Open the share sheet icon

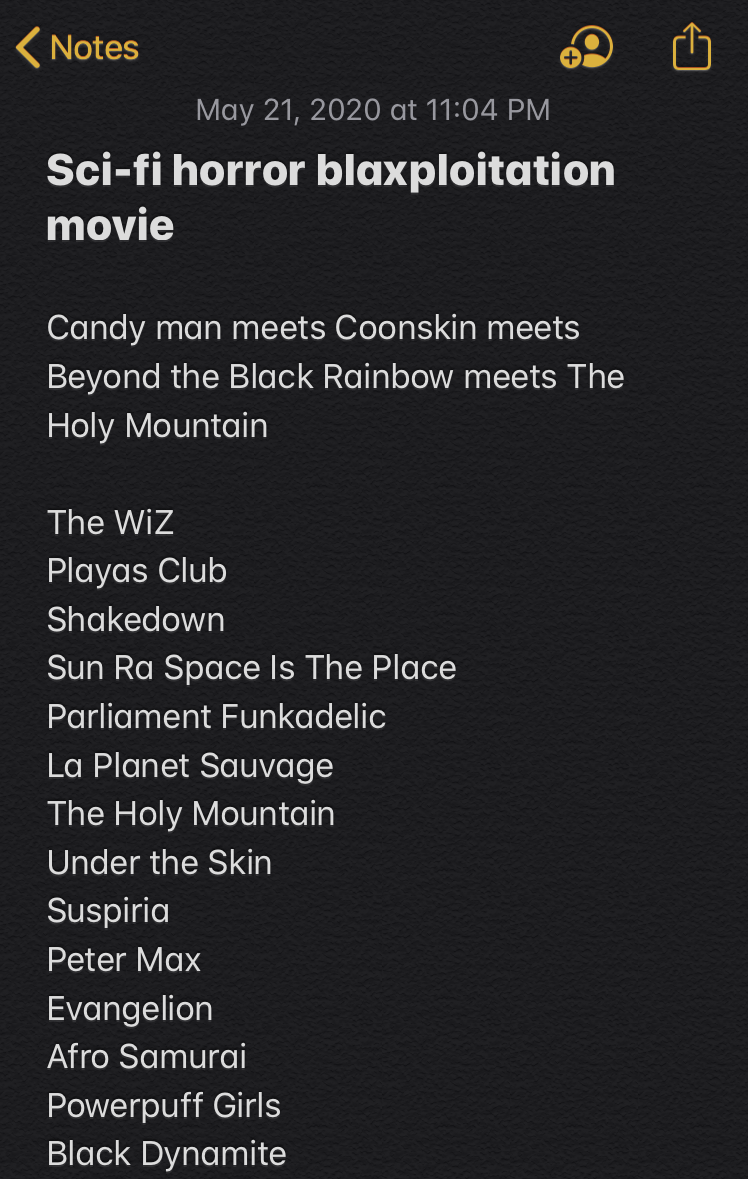coord(691,47)
